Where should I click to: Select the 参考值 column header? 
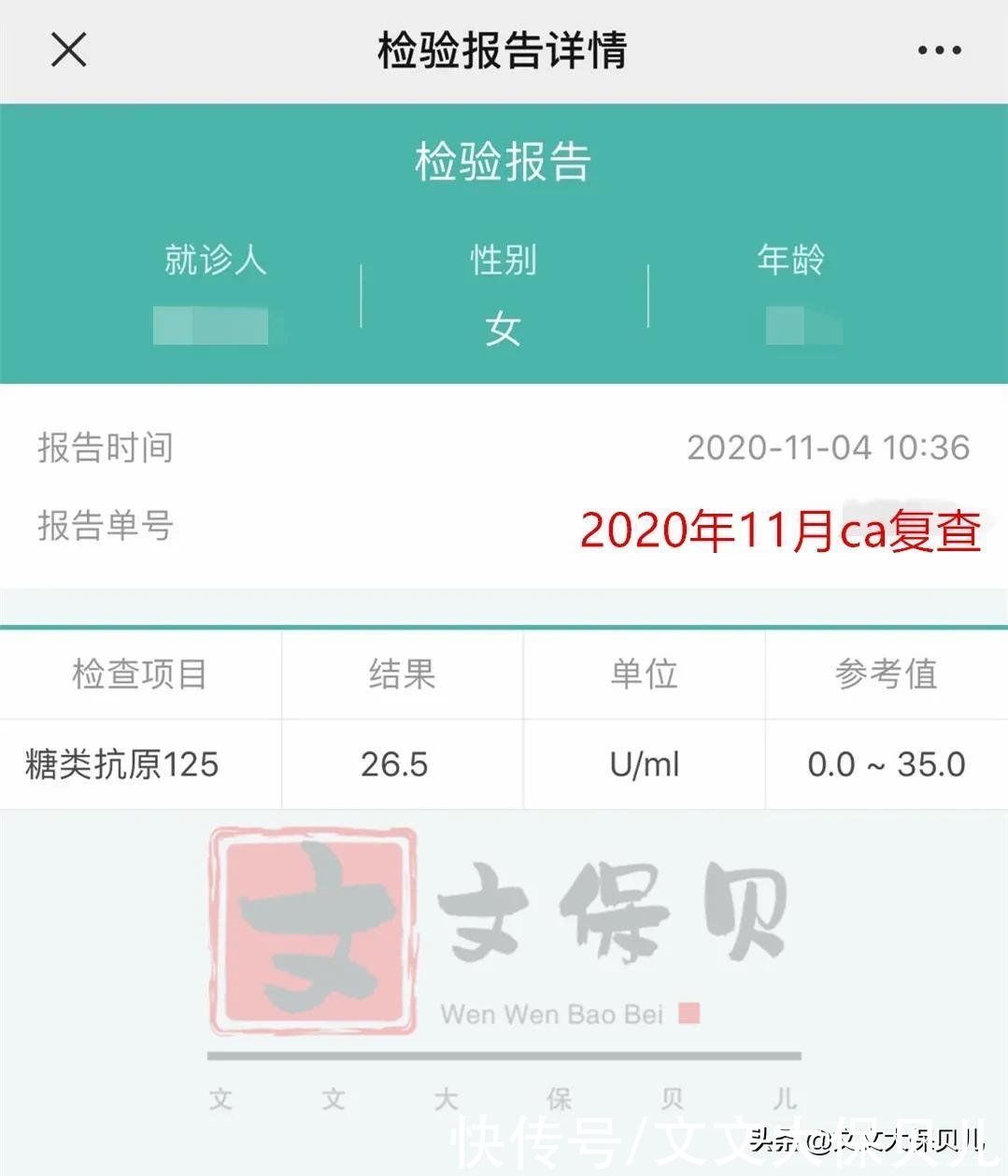pos(886,674)
